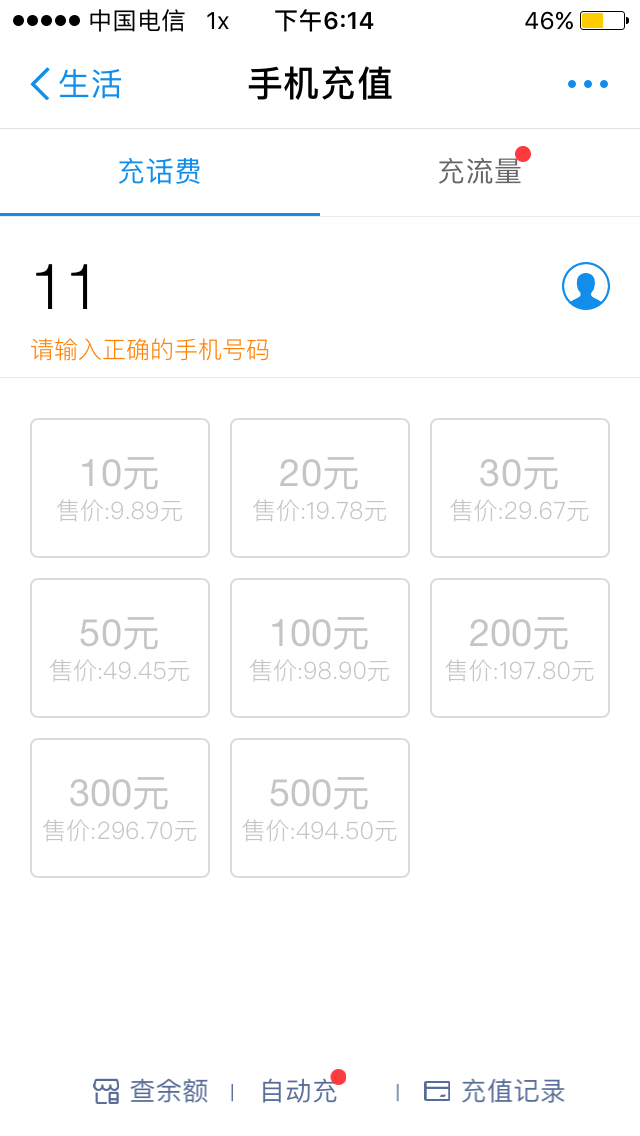
Task: Select the 20元 recharge amount
Action: point(320,488)
